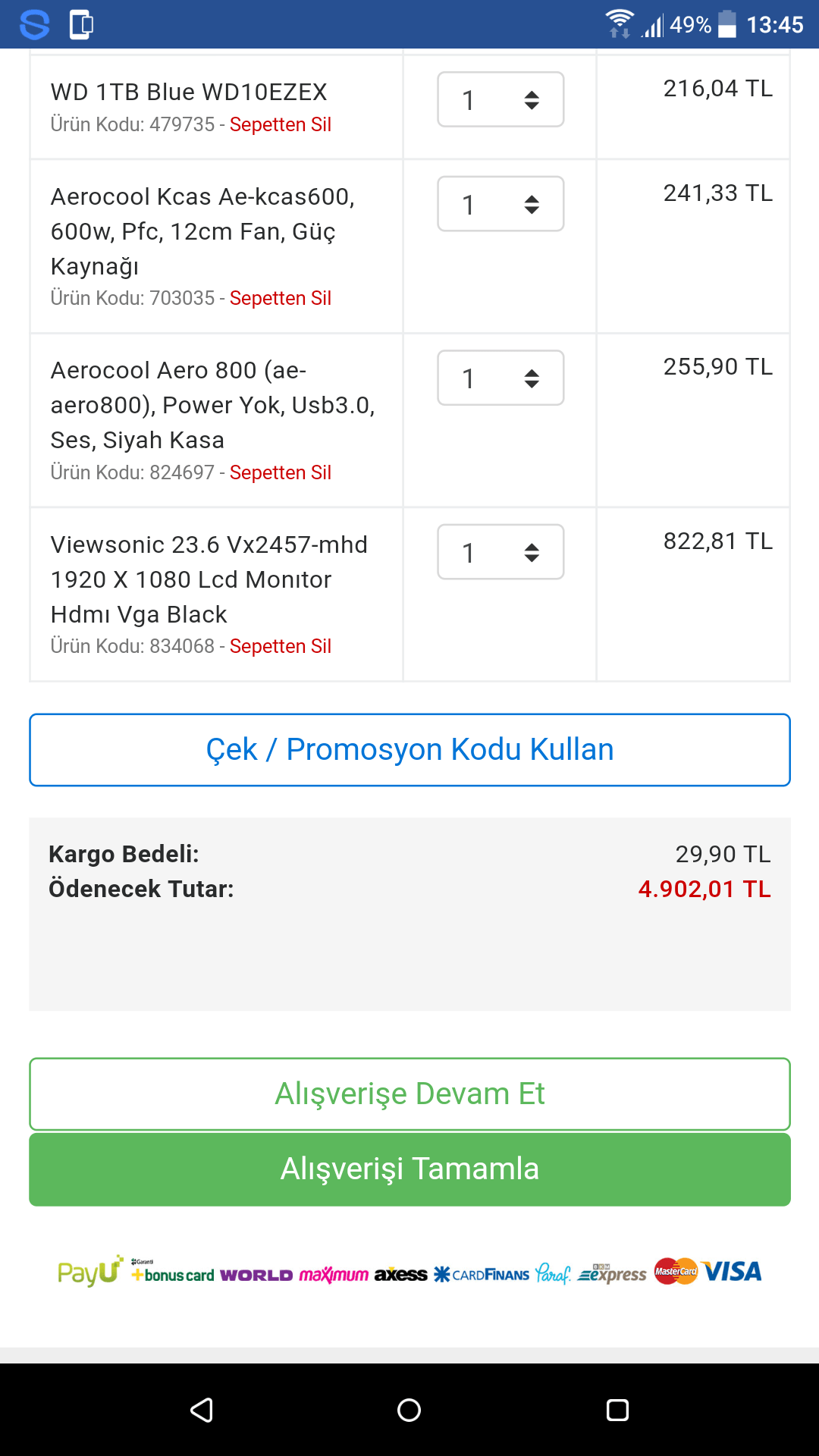The height and width of the screenshot is (1456, 819).
Task: Remove WD 1TB Blue WD10EZEX from cart
Action: (280, 124)
